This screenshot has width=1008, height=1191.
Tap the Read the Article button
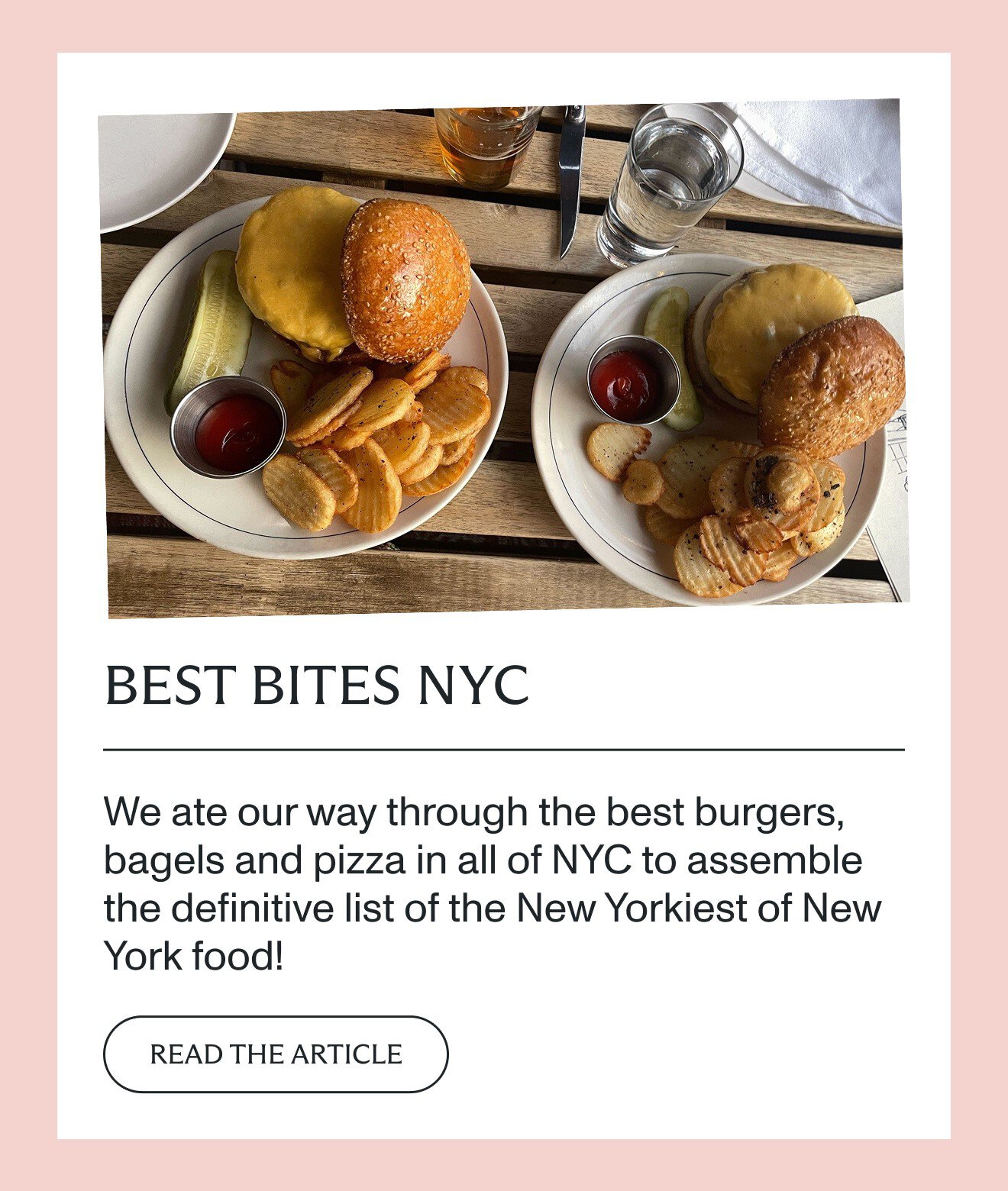(x=276, y=1054)
